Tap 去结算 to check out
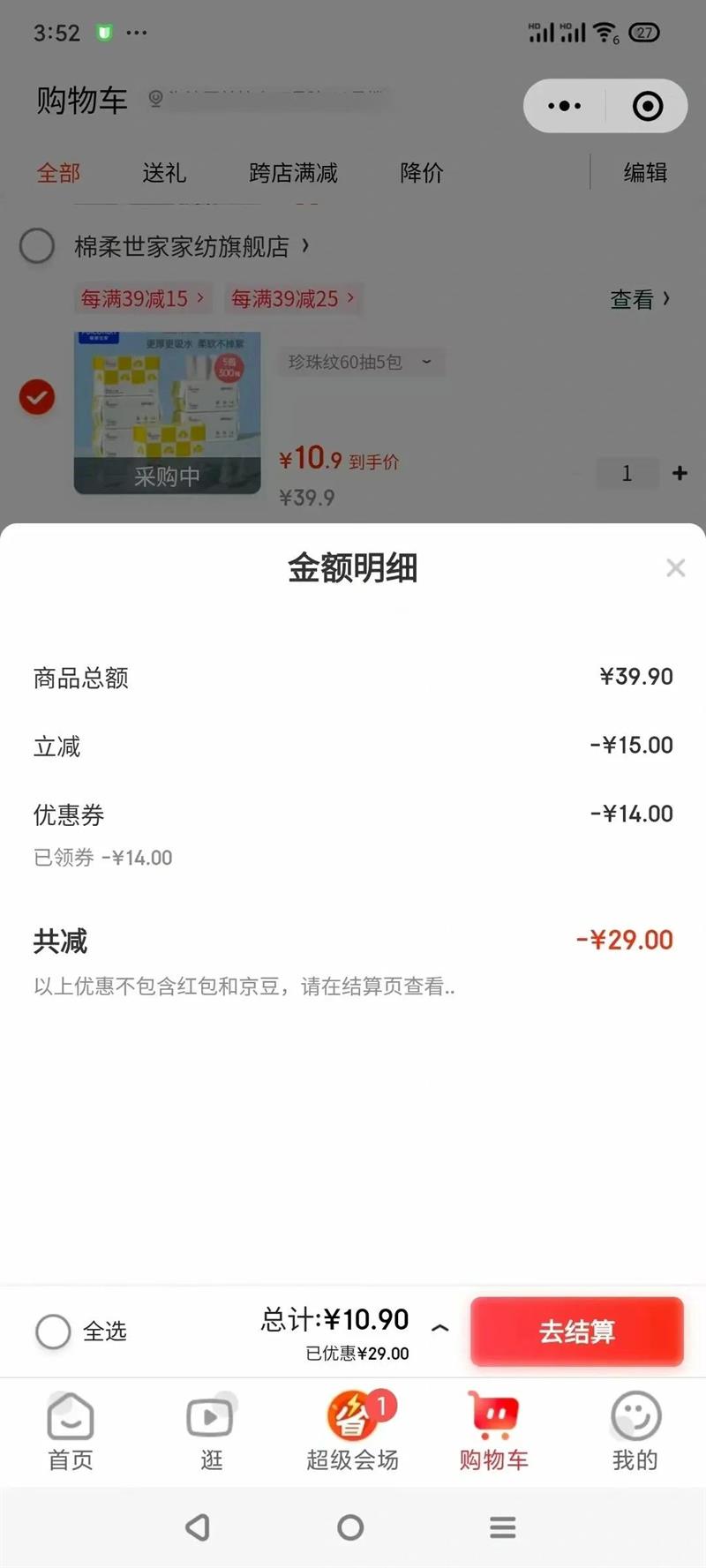The width and height of the screenshot is (706, 1568). [x=576, y=1332]
